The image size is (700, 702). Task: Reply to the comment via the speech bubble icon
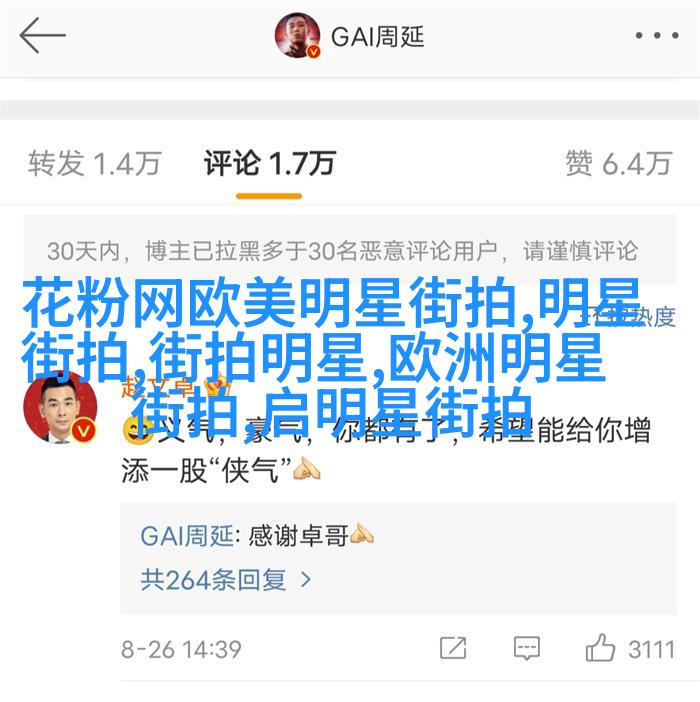[x=526, y=648]
